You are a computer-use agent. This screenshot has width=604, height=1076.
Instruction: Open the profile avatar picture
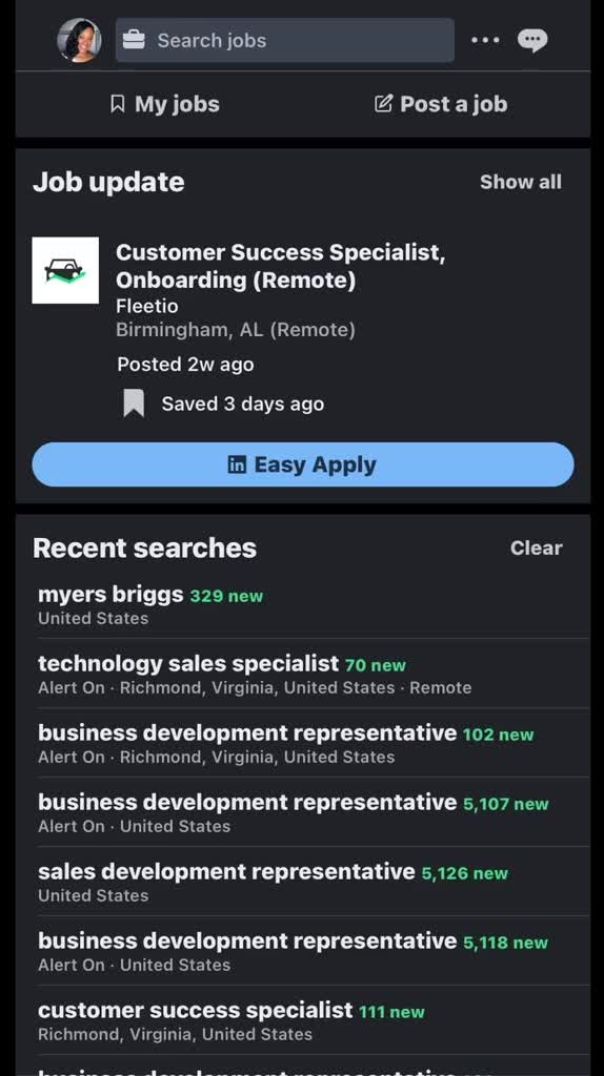point(79,40)
